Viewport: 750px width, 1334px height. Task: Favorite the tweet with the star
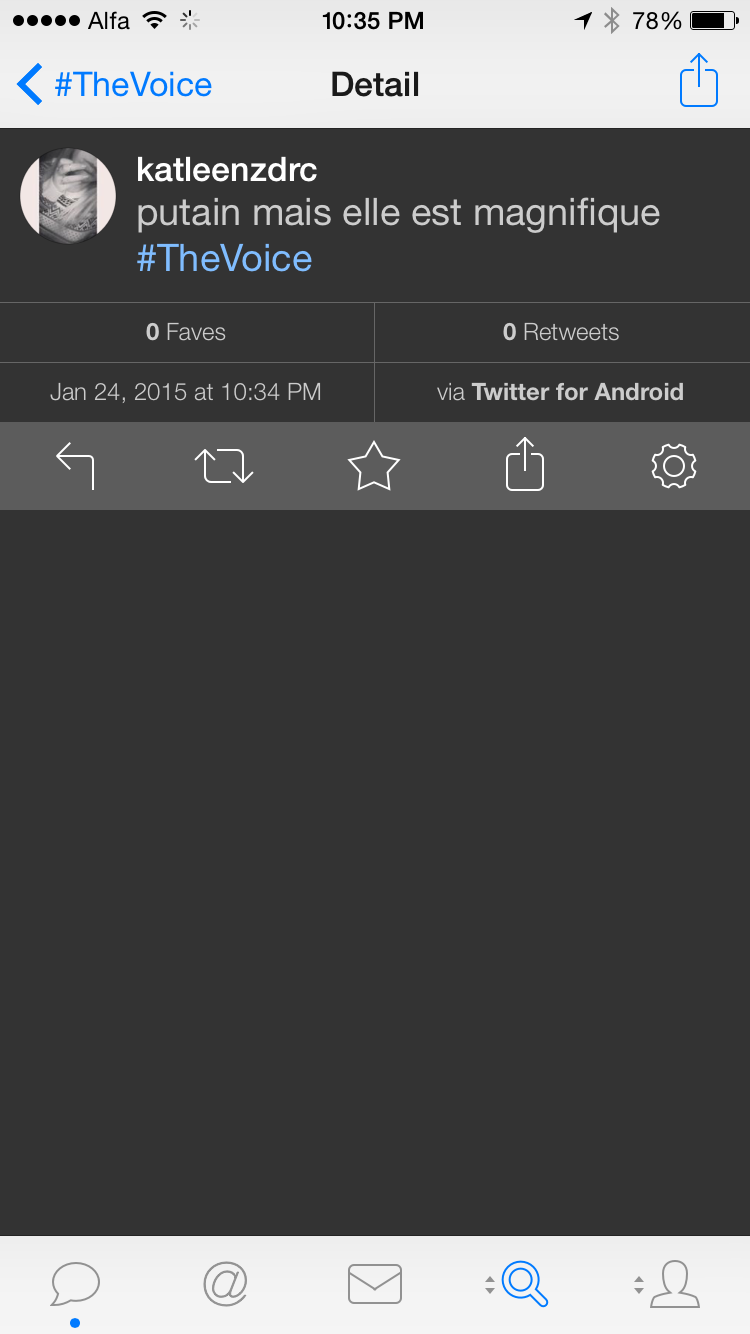[x=374, y=466]
